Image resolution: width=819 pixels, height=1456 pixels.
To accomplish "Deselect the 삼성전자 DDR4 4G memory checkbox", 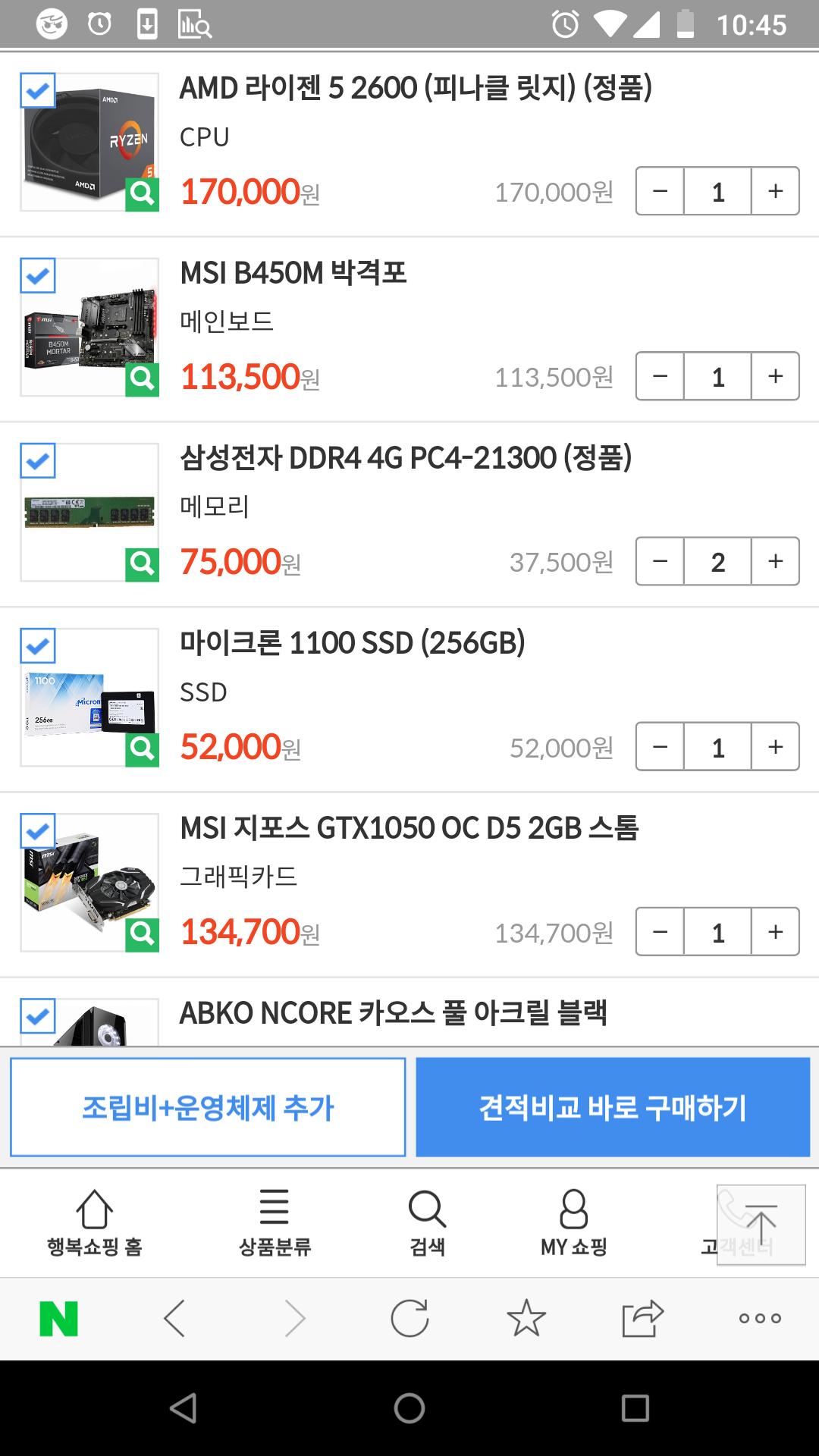I will tap(38, 461).
